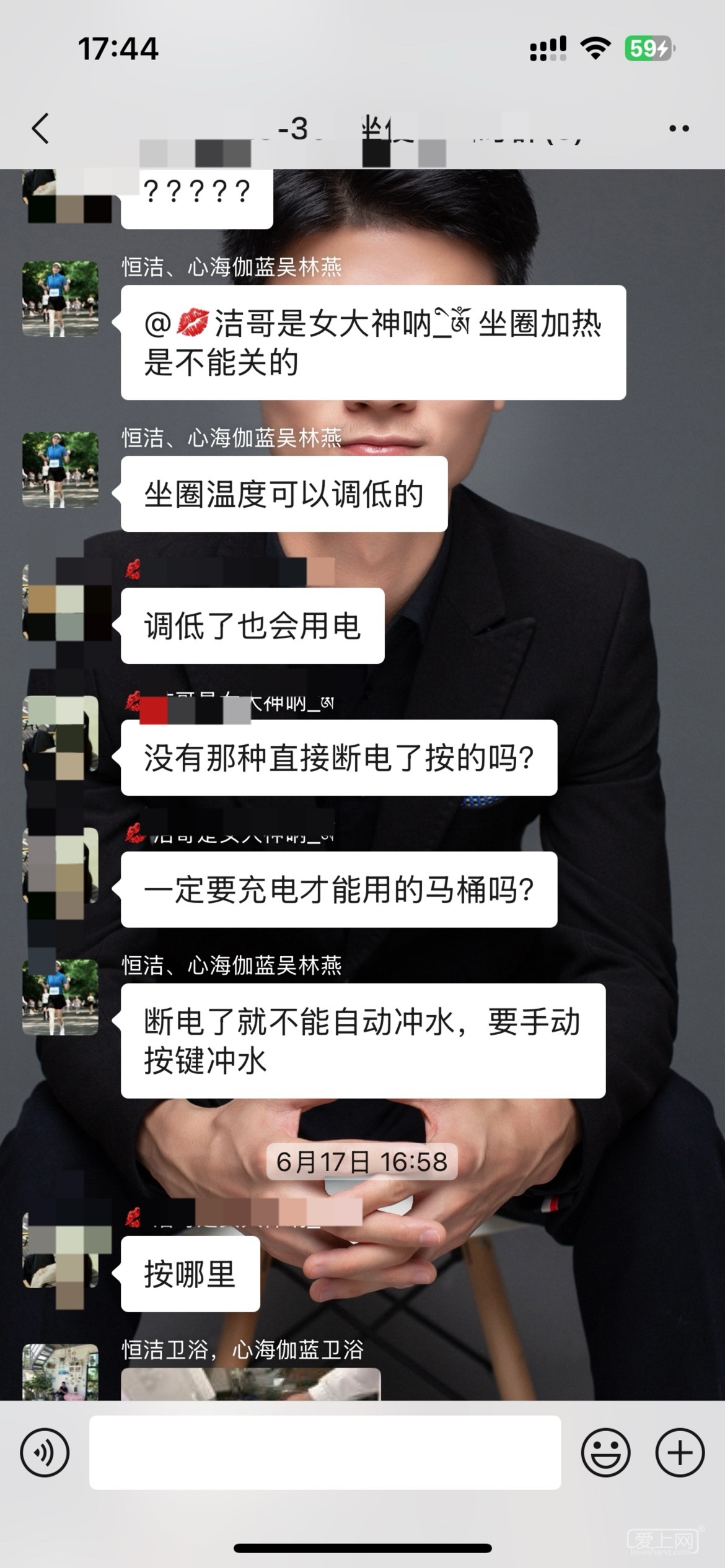Open avatar beside 坐圈温度可以调低的 message

61,469
